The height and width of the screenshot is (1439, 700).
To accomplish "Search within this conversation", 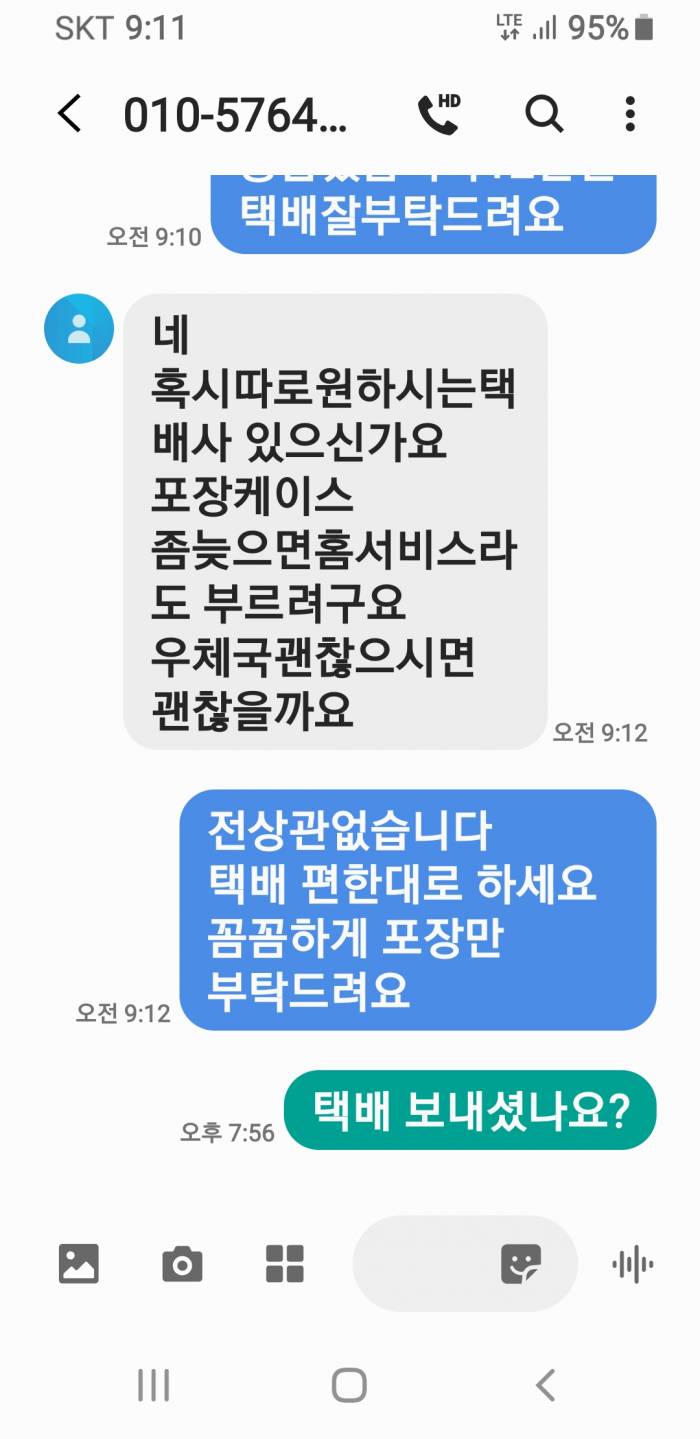I will pos(544,115).
